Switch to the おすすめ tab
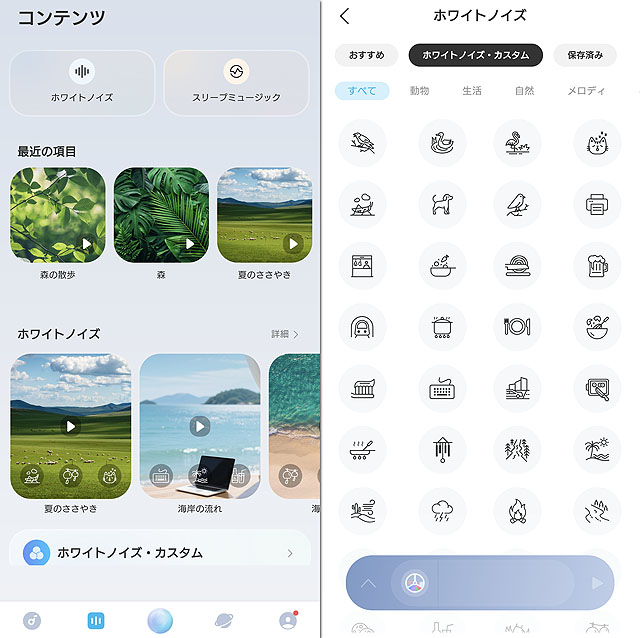 coord(366,55)
